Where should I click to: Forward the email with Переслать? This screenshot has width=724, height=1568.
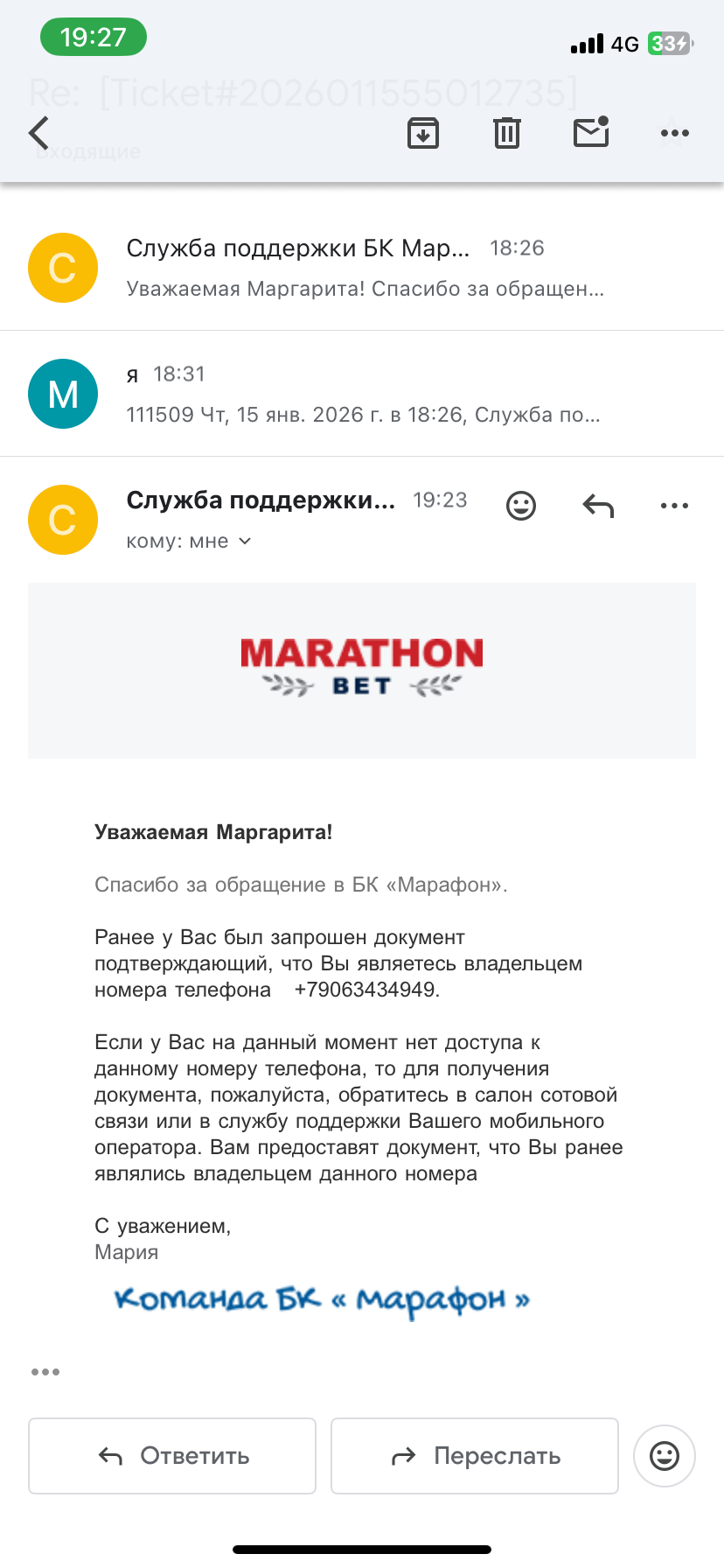[475, 1456]
